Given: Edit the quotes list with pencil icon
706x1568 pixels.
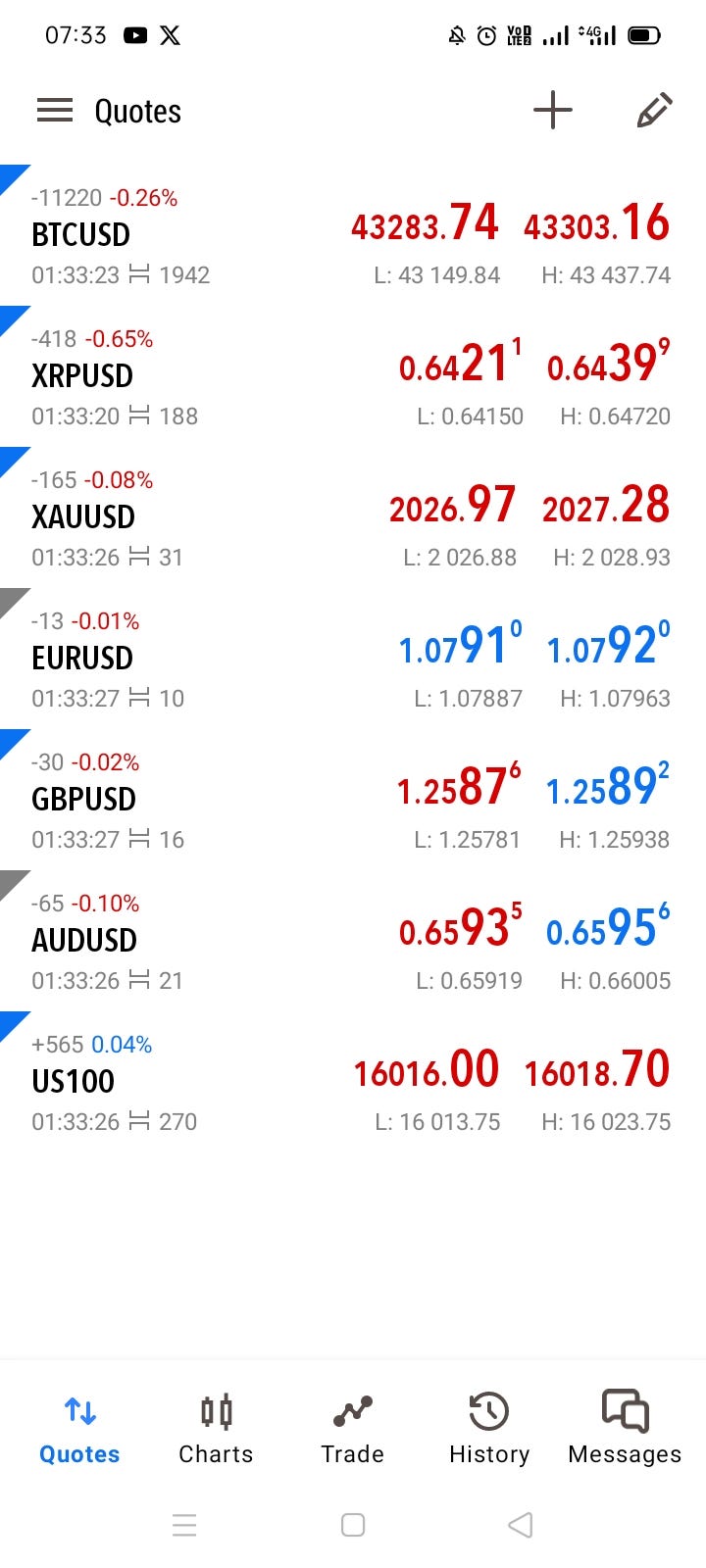Looking at the screenshot, I should (654, 110).
